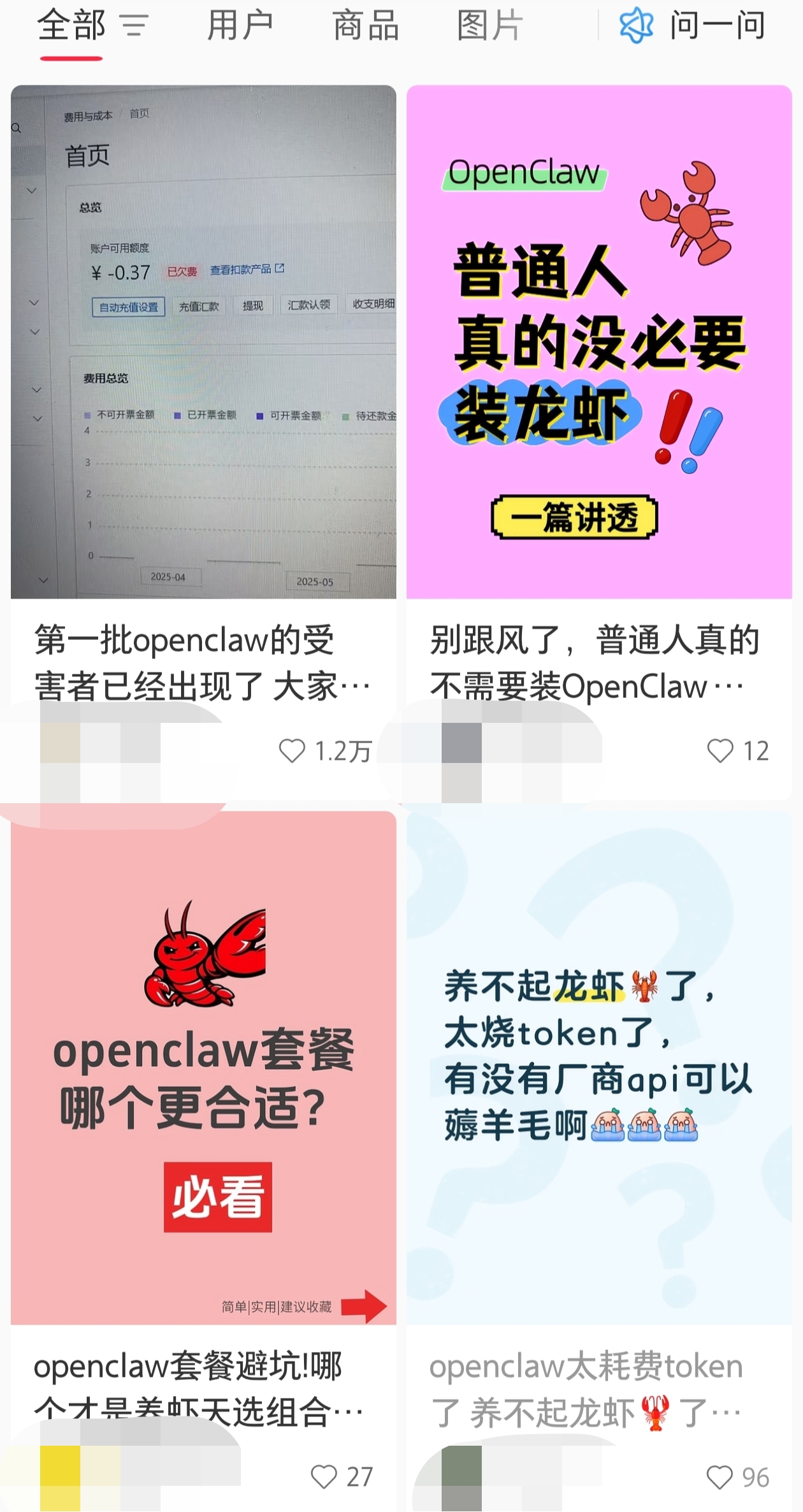Switch to the 用户 tab
The image size is (803, 1512).
[x=240, y=26]
